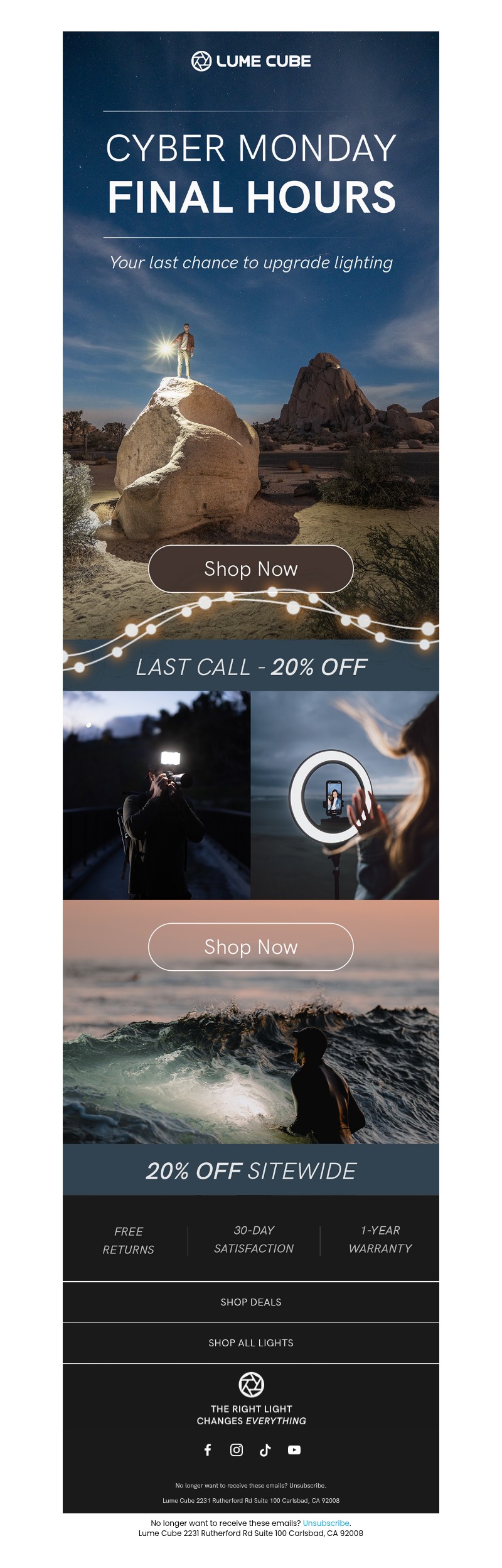Image resolution: width=502 pixels, height=1568 pixels.
Task: Open the ring light product photo
Action: [344, 795]
